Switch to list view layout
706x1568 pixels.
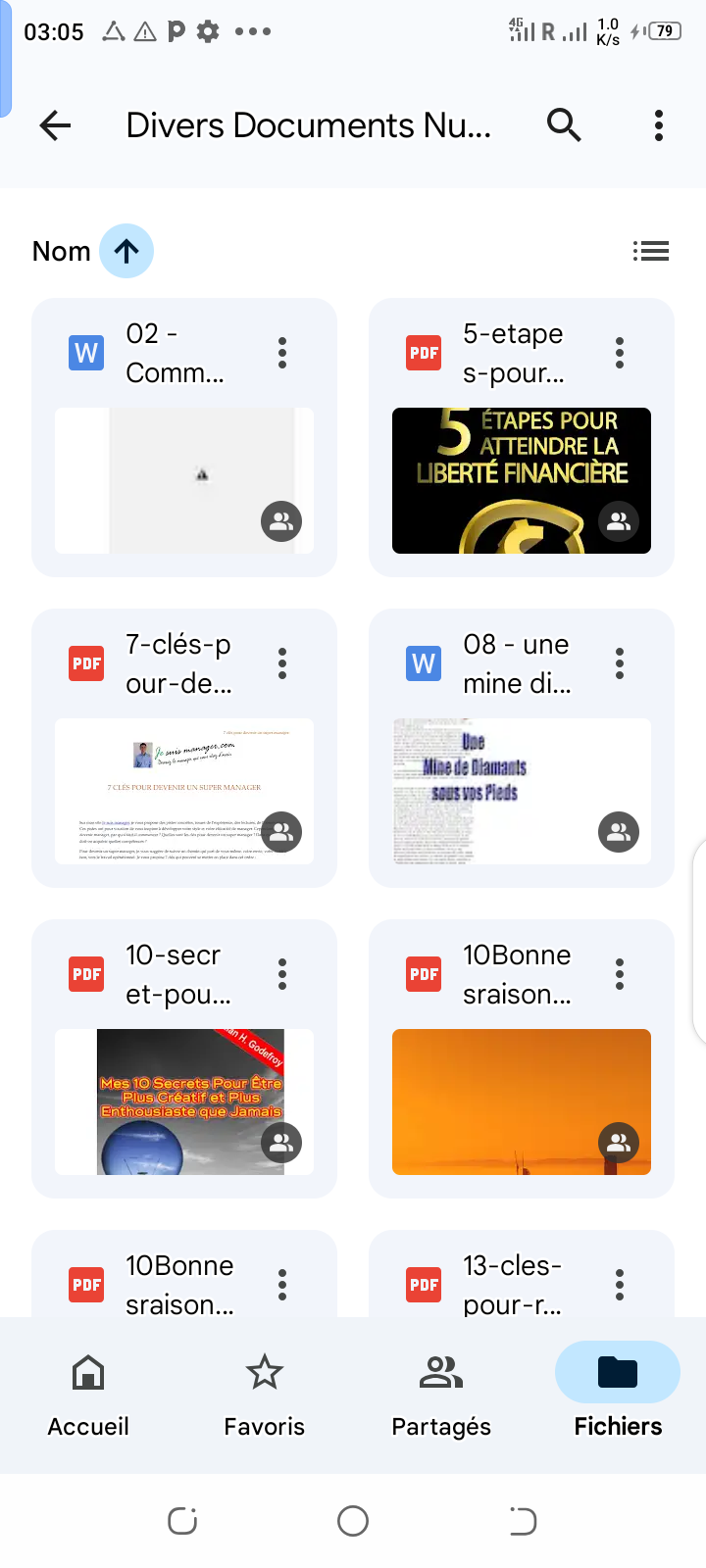click(x=651, y=251)
